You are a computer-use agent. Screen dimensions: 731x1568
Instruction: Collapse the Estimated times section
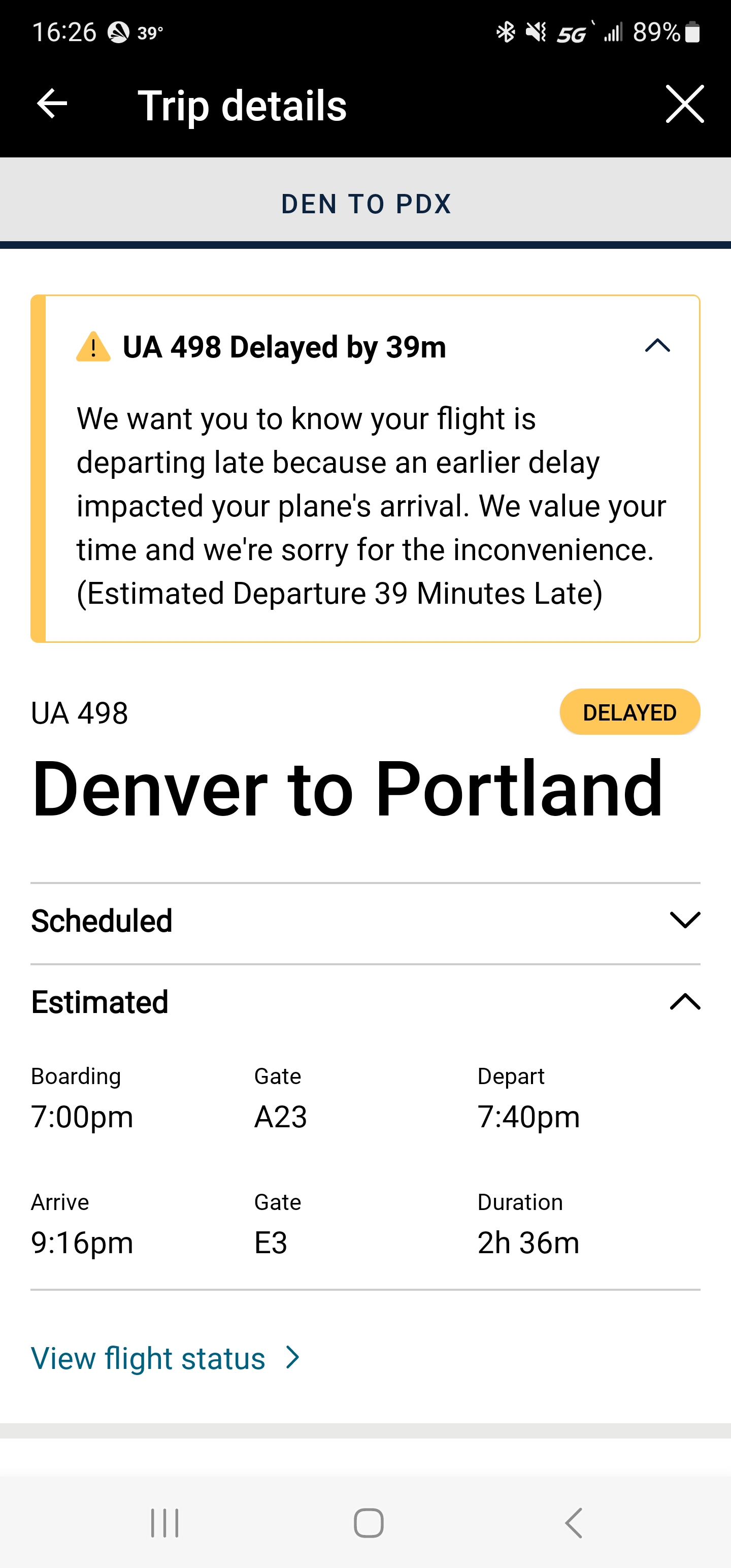click(x=684, y=1001)
